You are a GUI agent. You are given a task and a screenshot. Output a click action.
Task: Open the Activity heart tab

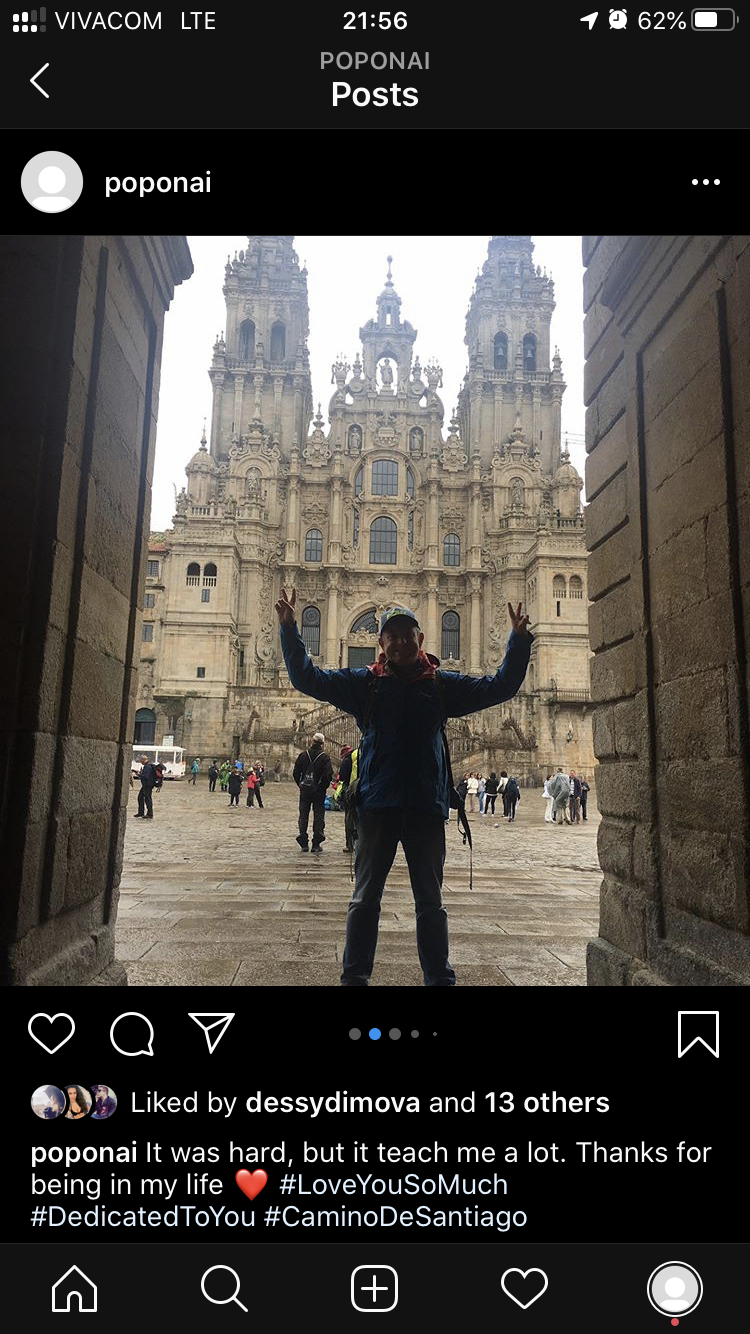click(x=524, y=1288)
